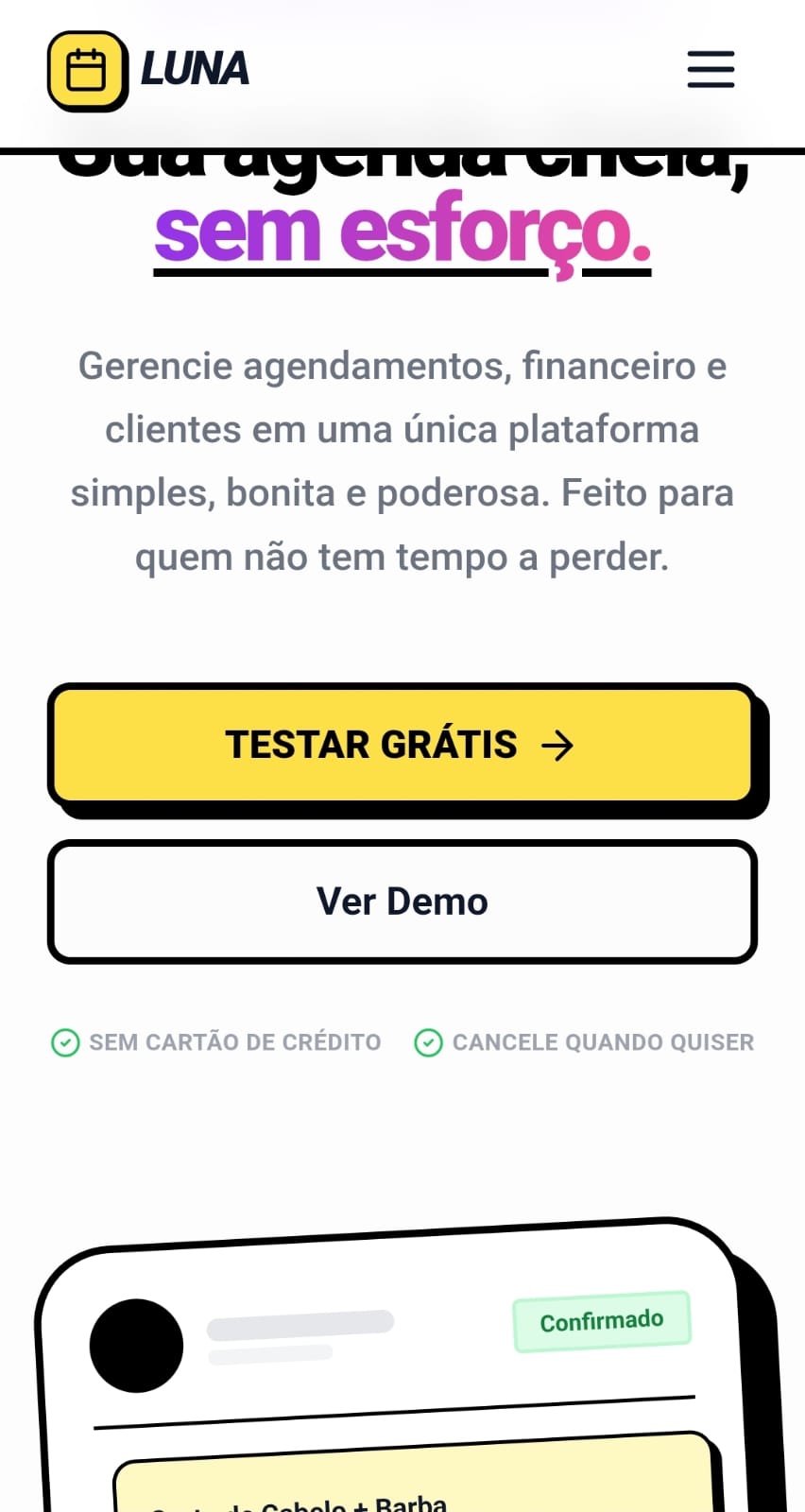
Task: Select the yellow calendar glyph in the logo
Action: (x=87, y=68)
